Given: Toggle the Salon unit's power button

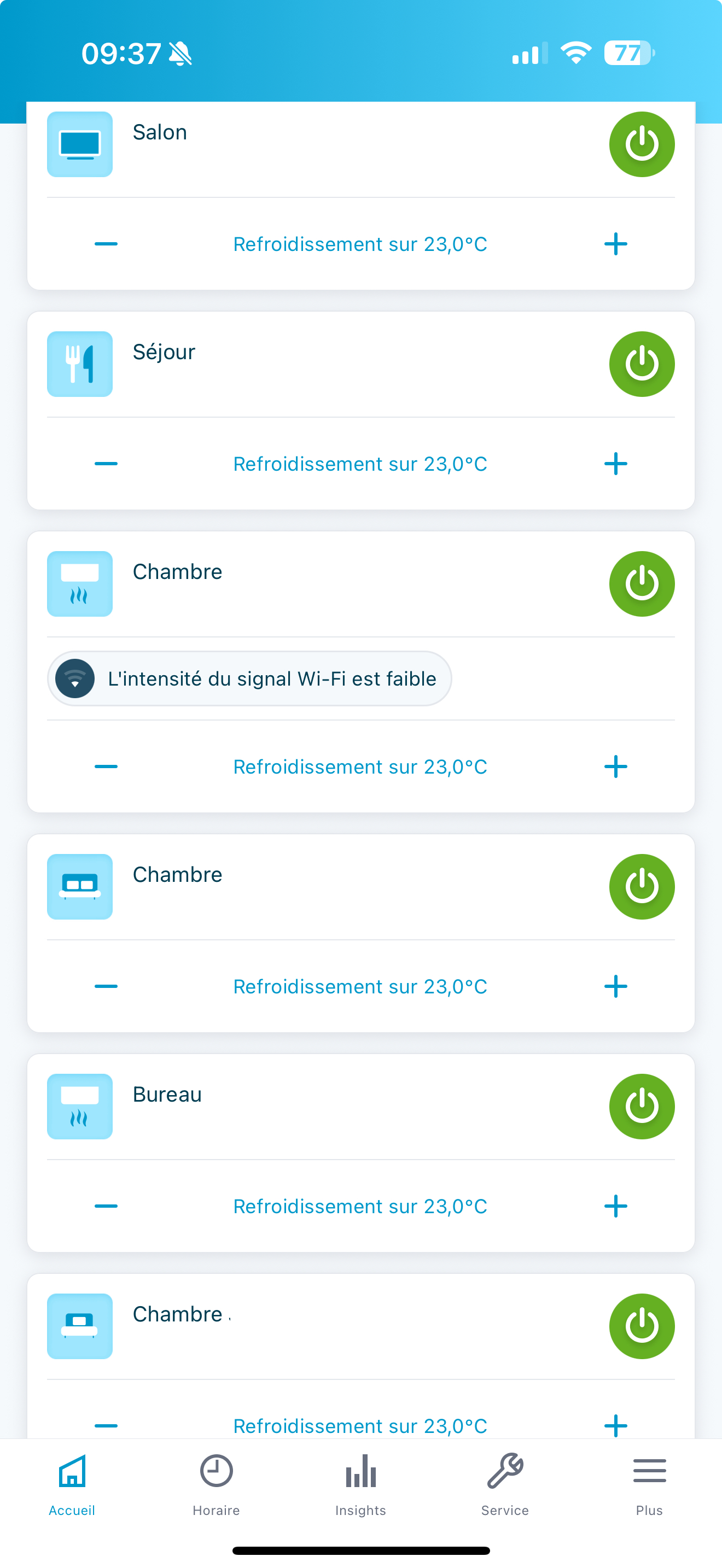Looking at the screenshot, I should point(642,144).
